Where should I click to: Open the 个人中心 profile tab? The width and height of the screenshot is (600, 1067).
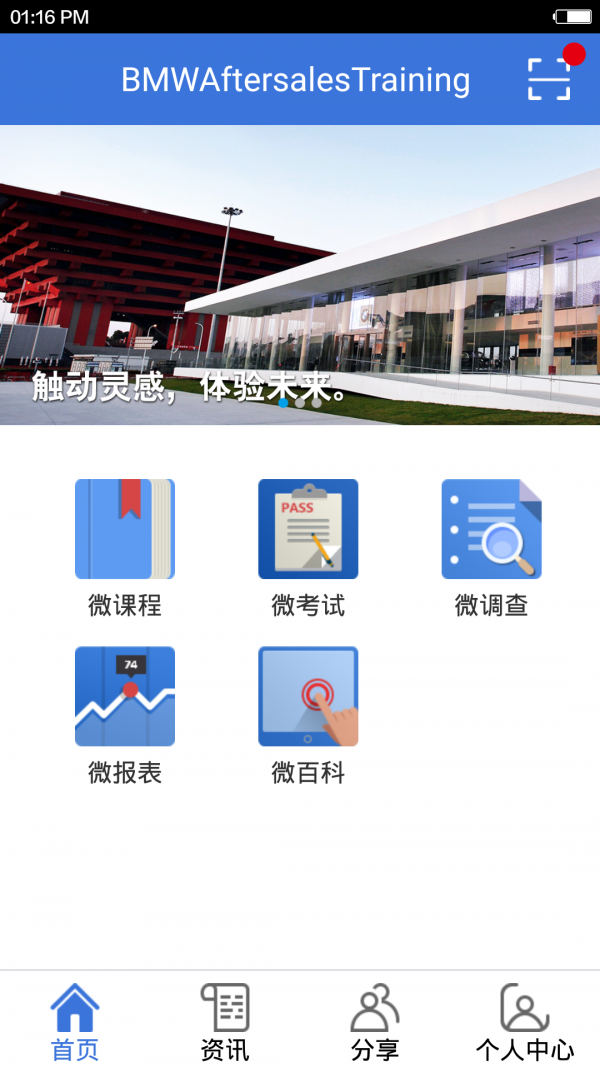[x=525, y=1020]
